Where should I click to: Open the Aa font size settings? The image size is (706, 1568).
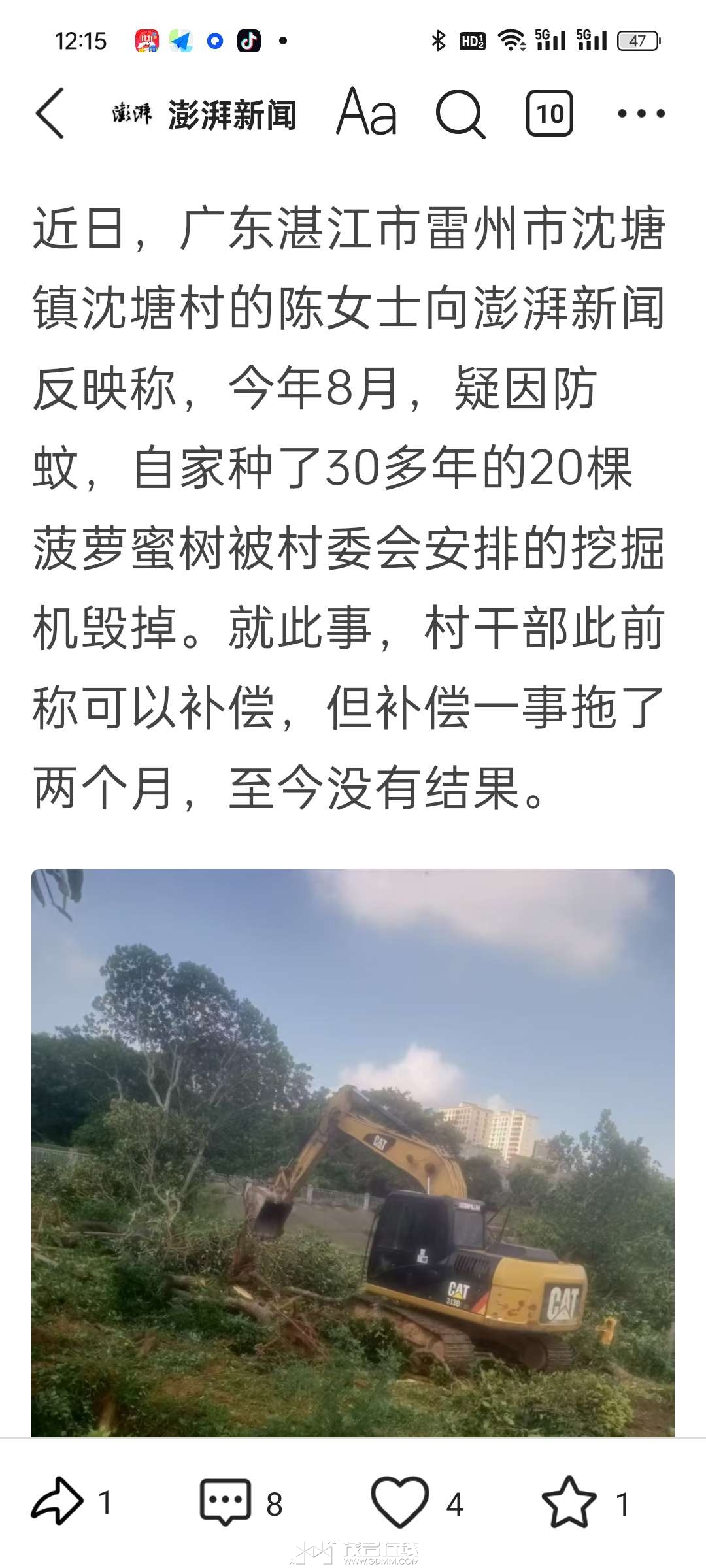point(366,113)
